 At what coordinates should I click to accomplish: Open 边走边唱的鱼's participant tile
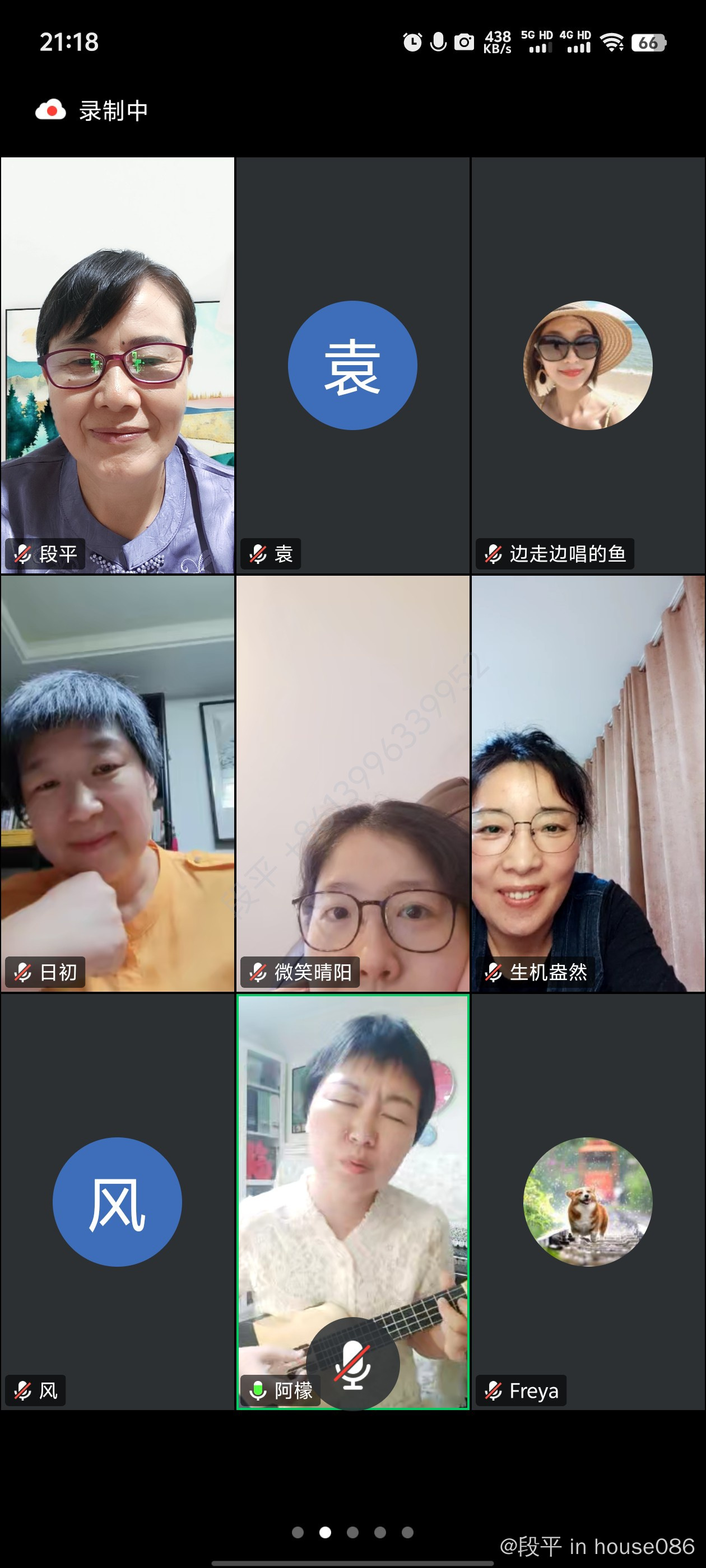pos(588,365)
